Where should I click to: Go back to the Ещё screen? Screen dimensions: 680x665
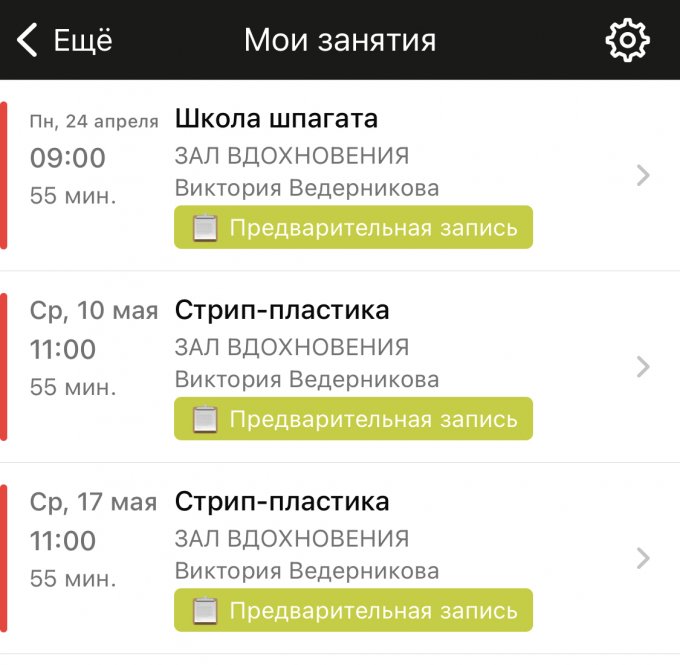point(64,40)
